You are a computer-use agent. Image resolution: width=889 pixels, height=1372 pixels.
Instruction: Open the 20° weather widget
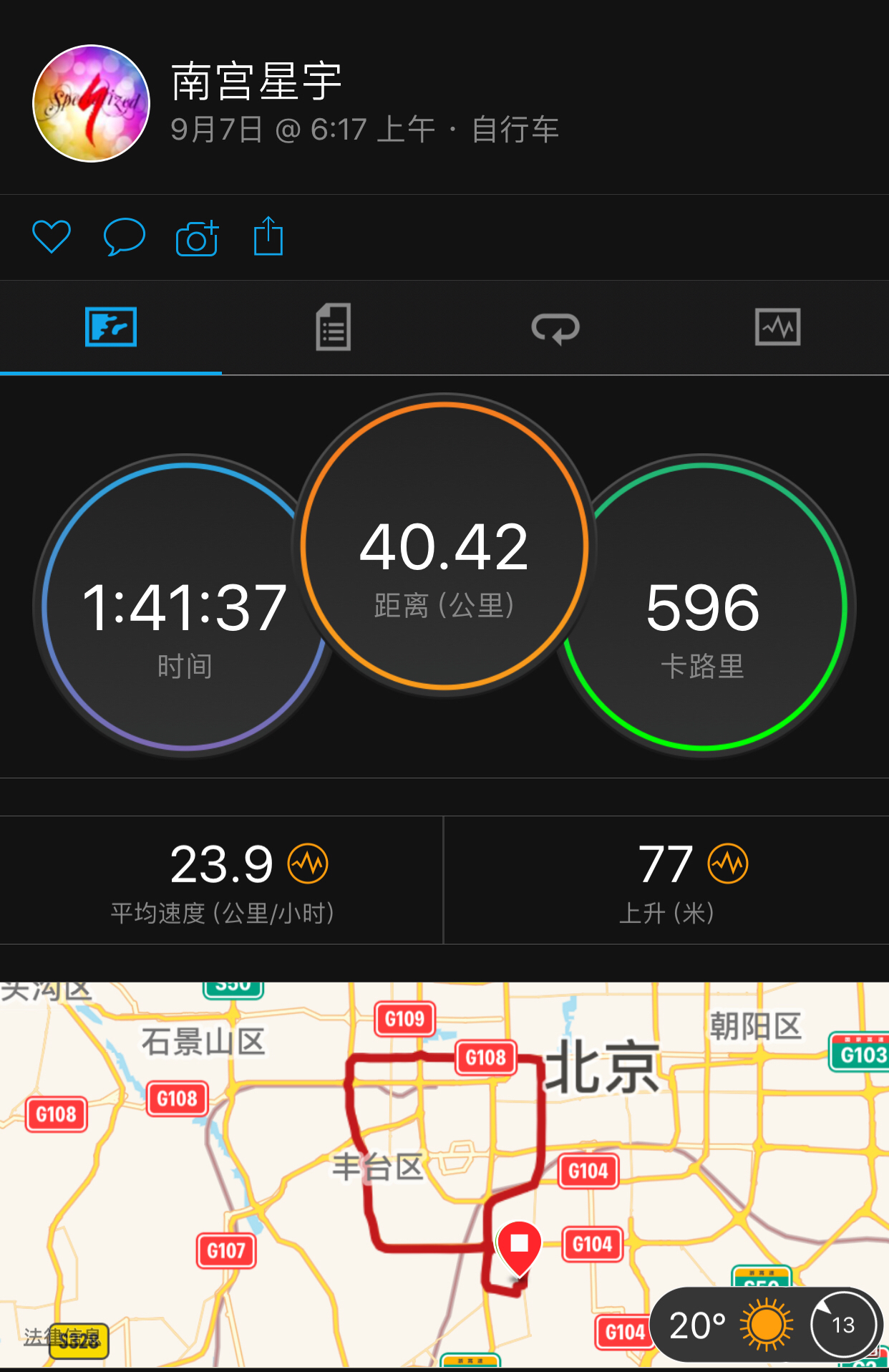766,1325
